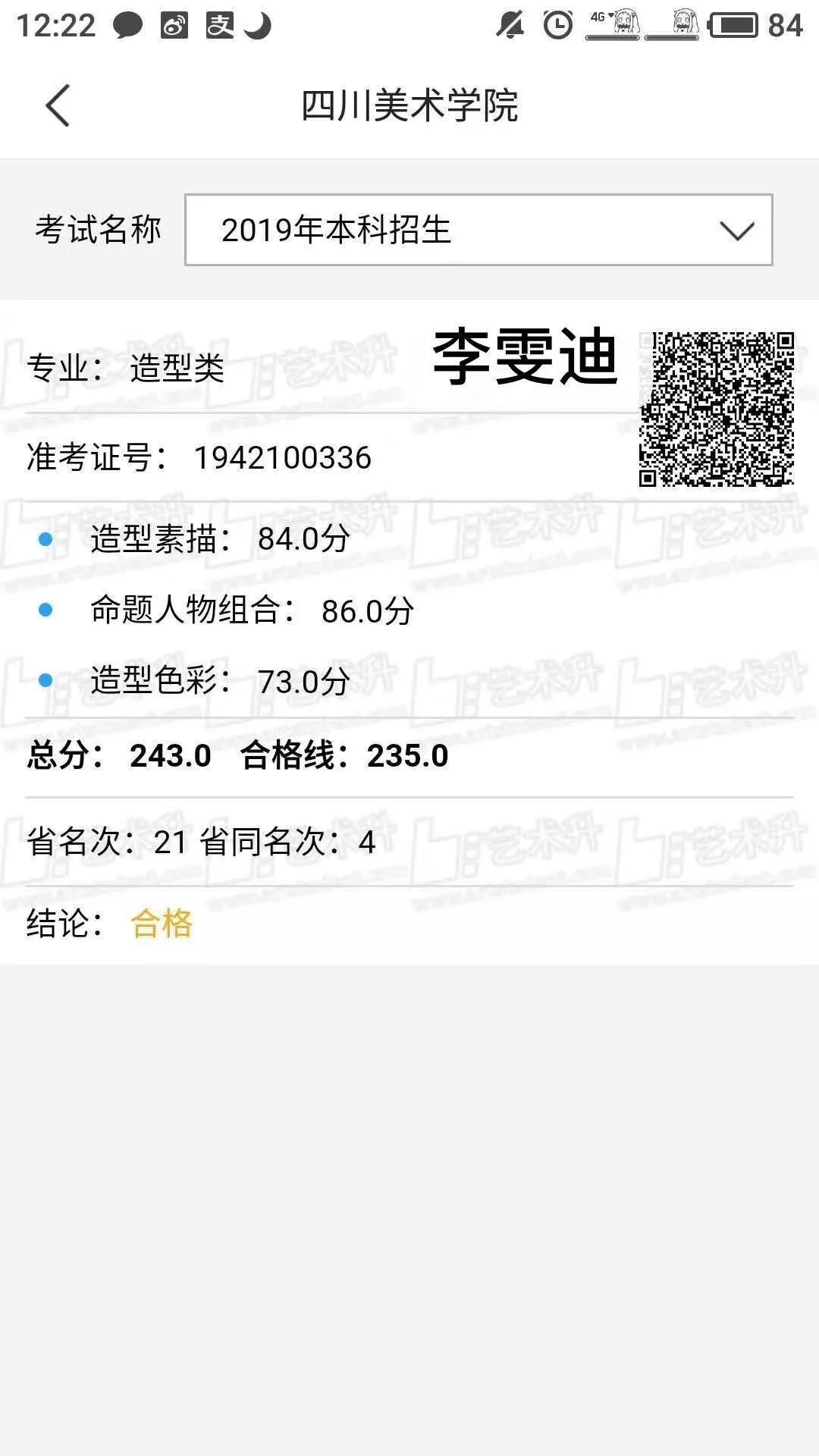Open the 2019年本科招生 exam dropdown

[479, 230]
